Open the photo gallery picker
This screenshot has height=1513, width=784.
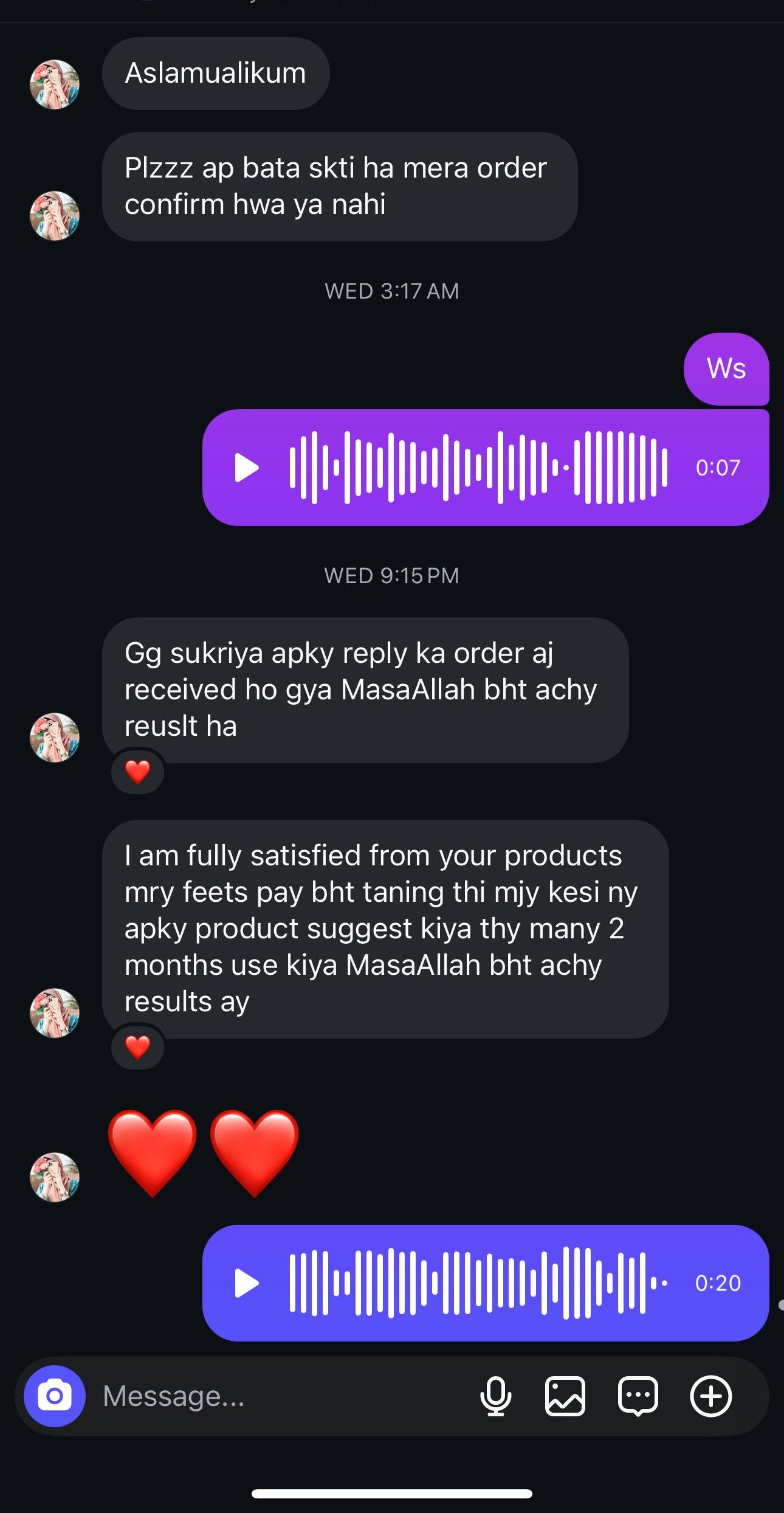[x=565, y=1396]
